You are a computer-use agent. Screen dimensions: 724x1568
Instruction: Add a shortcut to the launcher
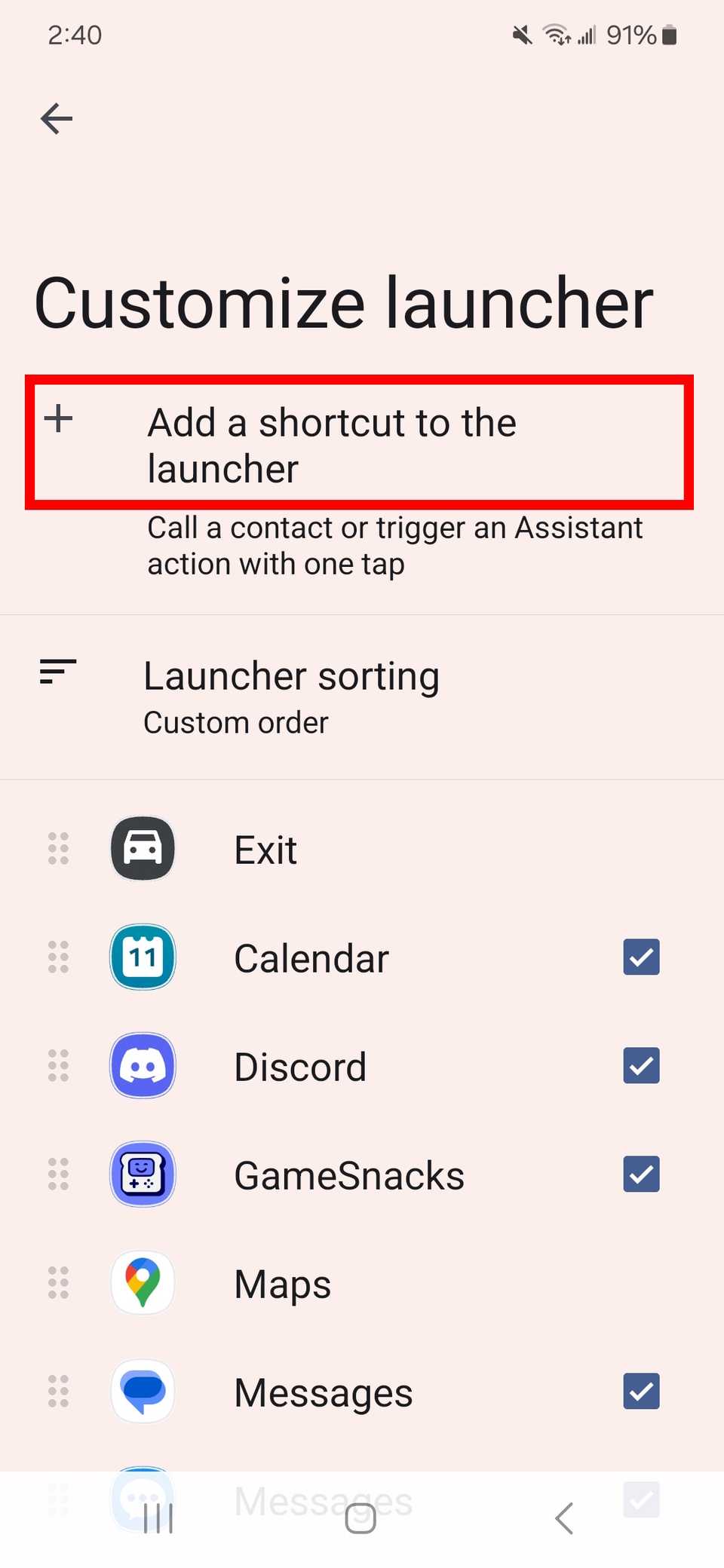coord(359,443)
